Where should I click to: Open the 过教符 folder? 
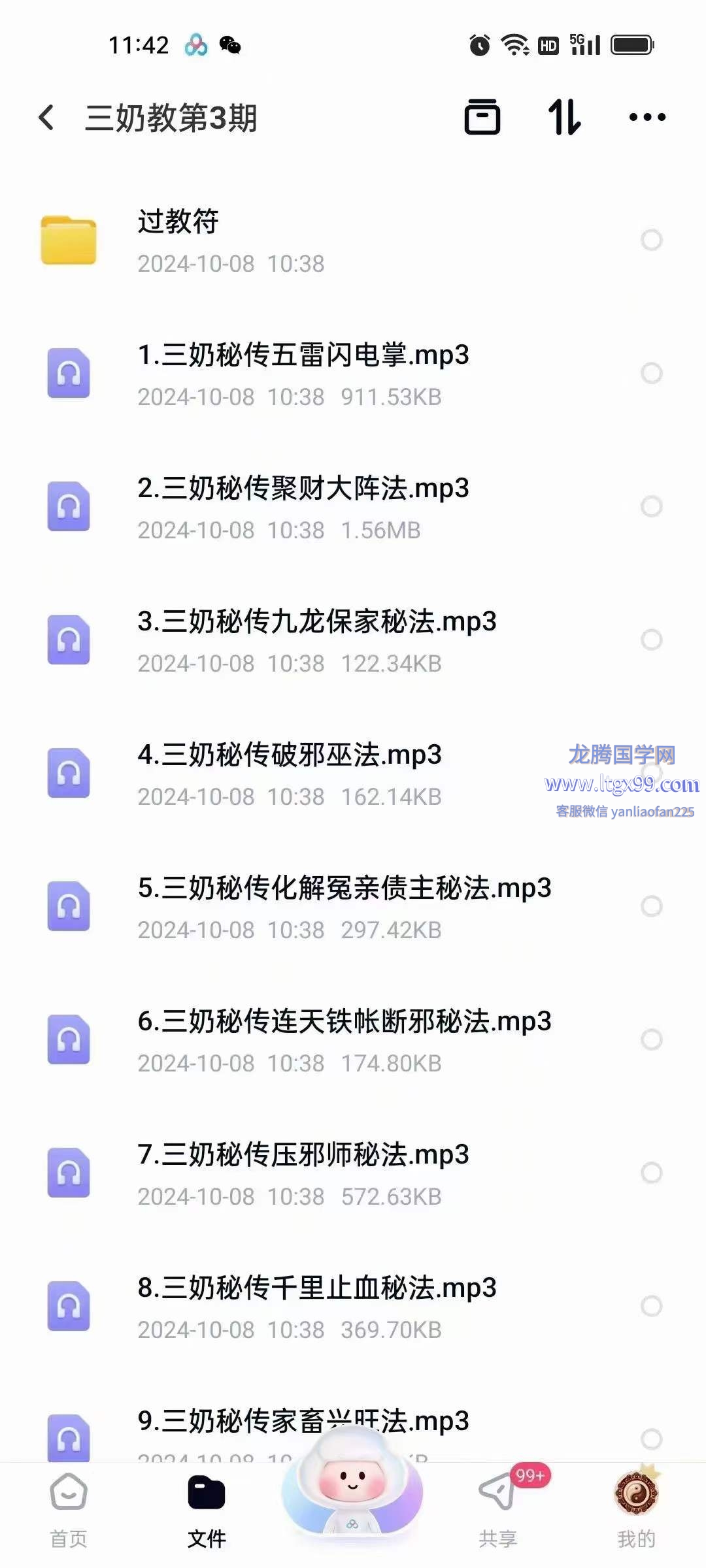[353, 240]
